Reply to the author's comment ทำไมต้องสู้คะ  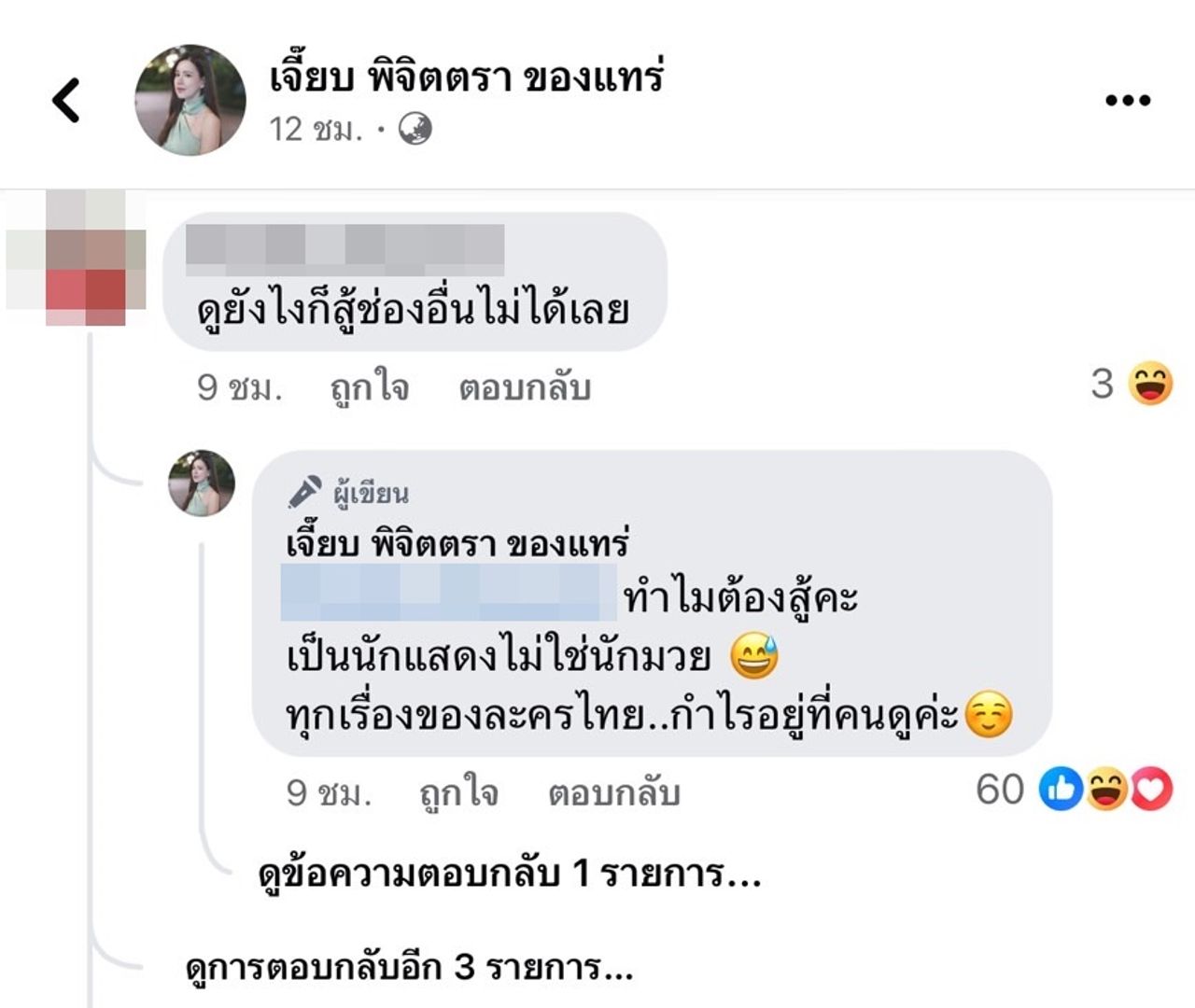click(613, 792)
